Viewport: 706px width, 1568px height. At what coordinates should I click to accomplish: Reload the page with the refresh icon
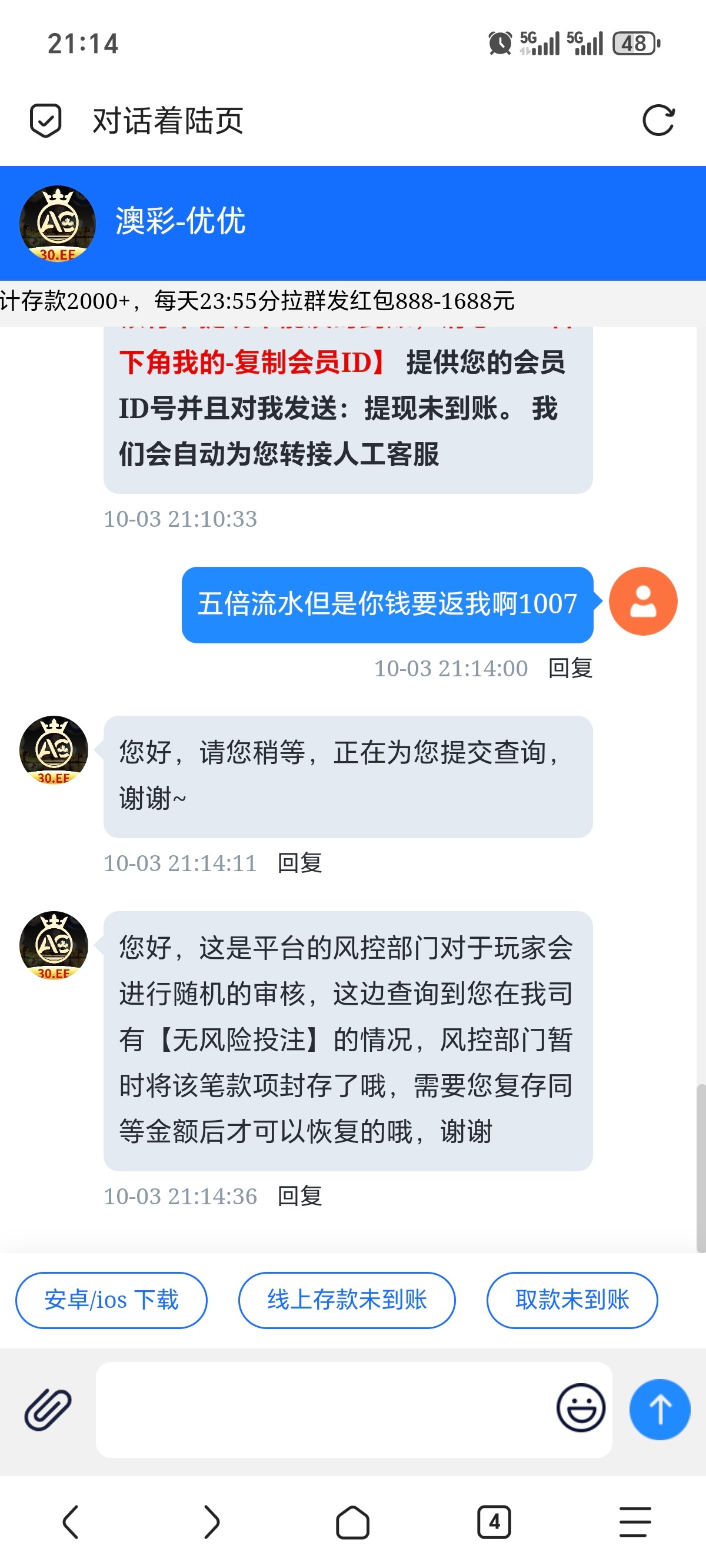658,120
